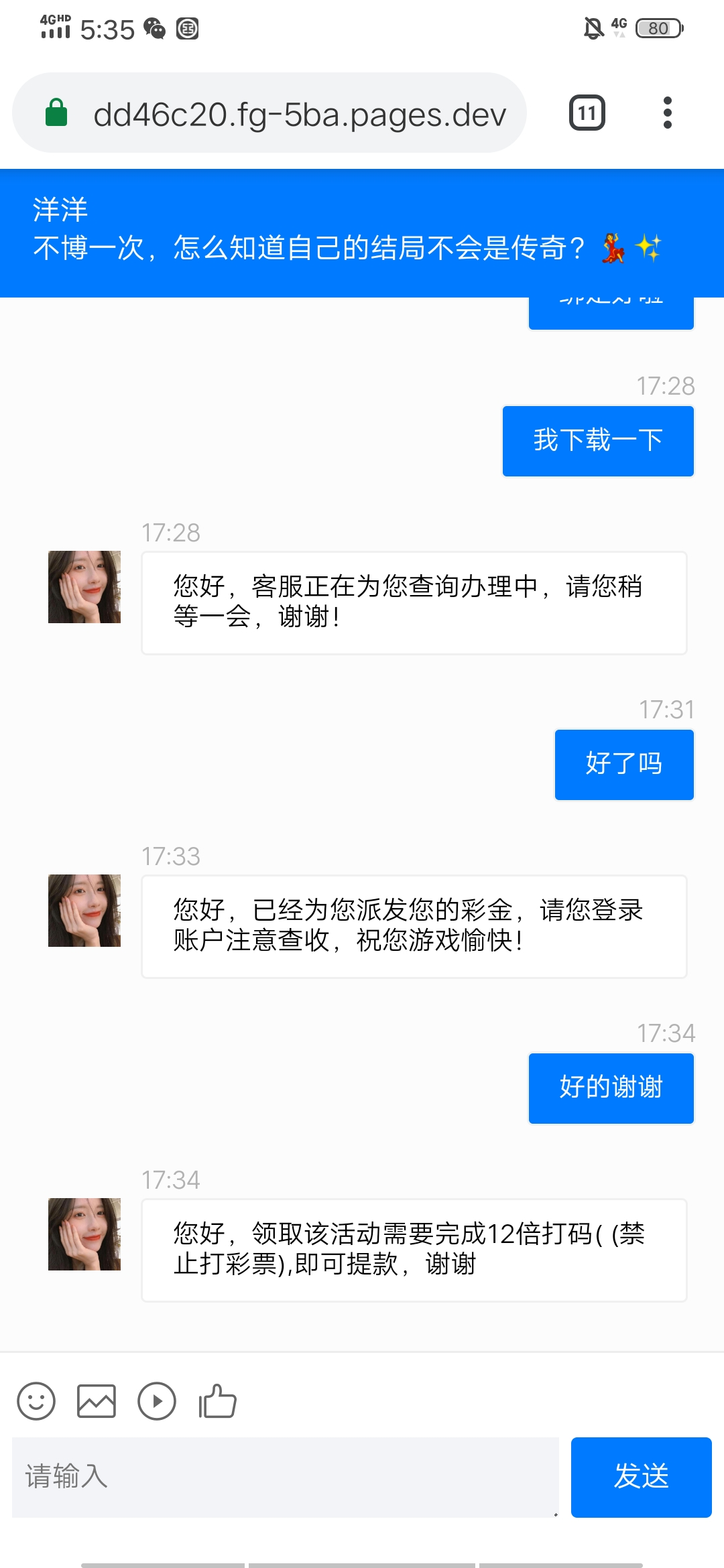The width and height of the screenshot is (724, 1568).
Task: Tap the browser address bar
Action: tap(298, 114)
